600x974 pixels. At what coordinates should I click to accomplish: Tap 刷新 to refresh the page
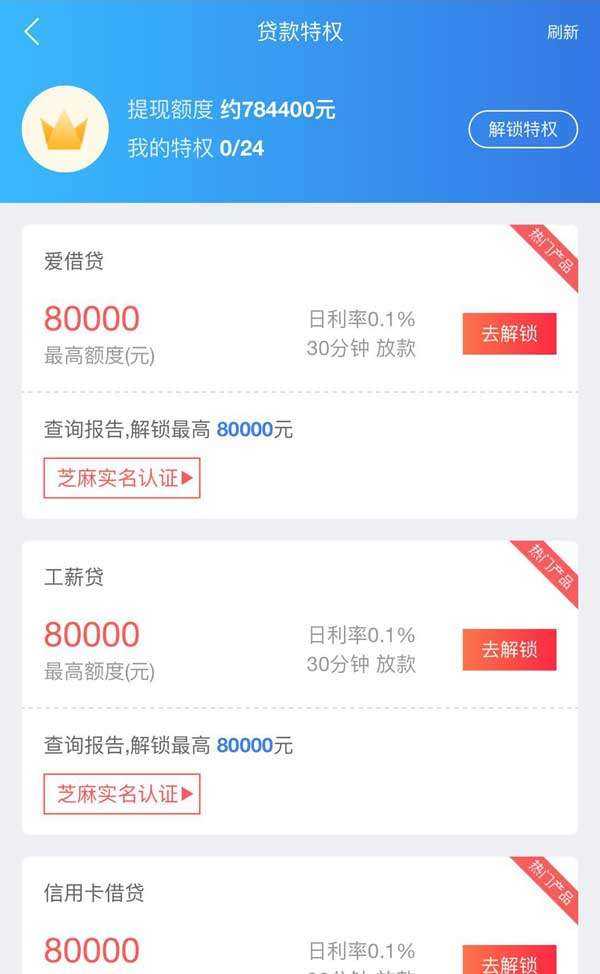pos(562,32)
